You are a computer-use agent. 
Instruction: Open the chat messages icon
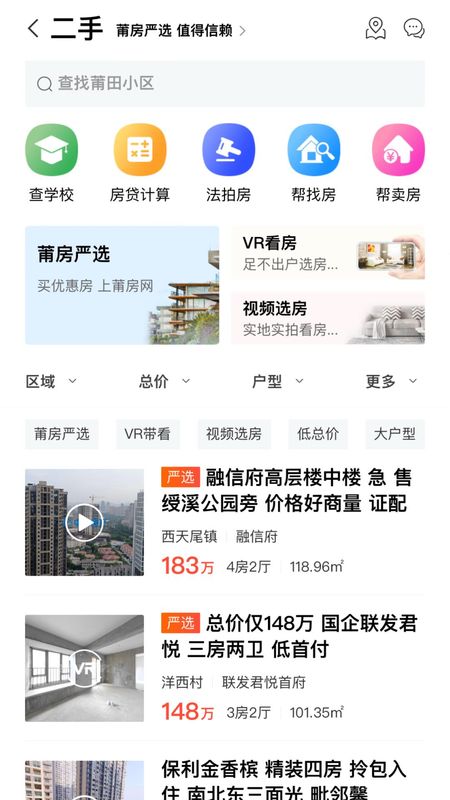point(414,28)
